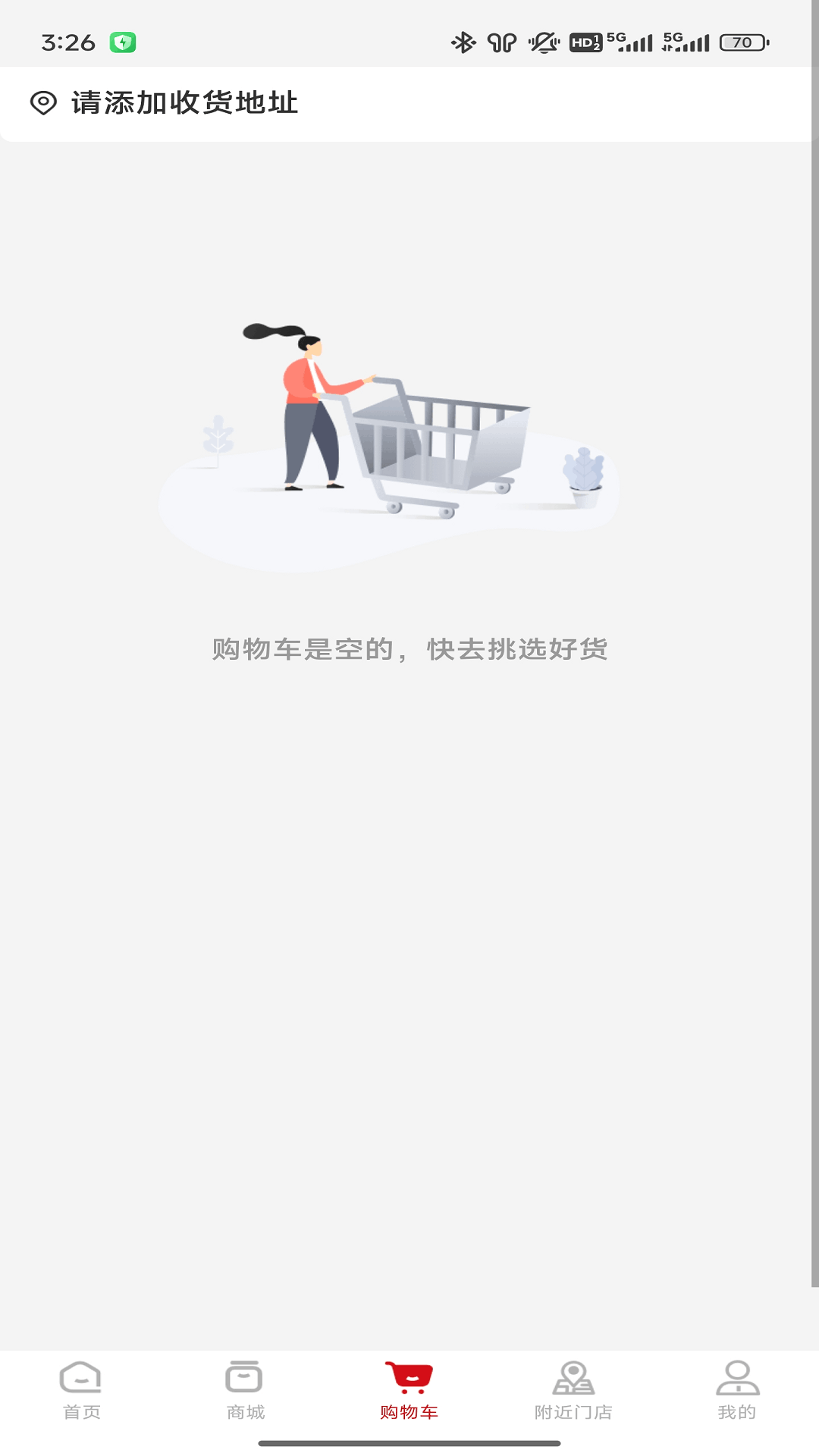The image size is (819, 1456).
Task: Tap the location pin icon in the header
Action: [42, 102]
